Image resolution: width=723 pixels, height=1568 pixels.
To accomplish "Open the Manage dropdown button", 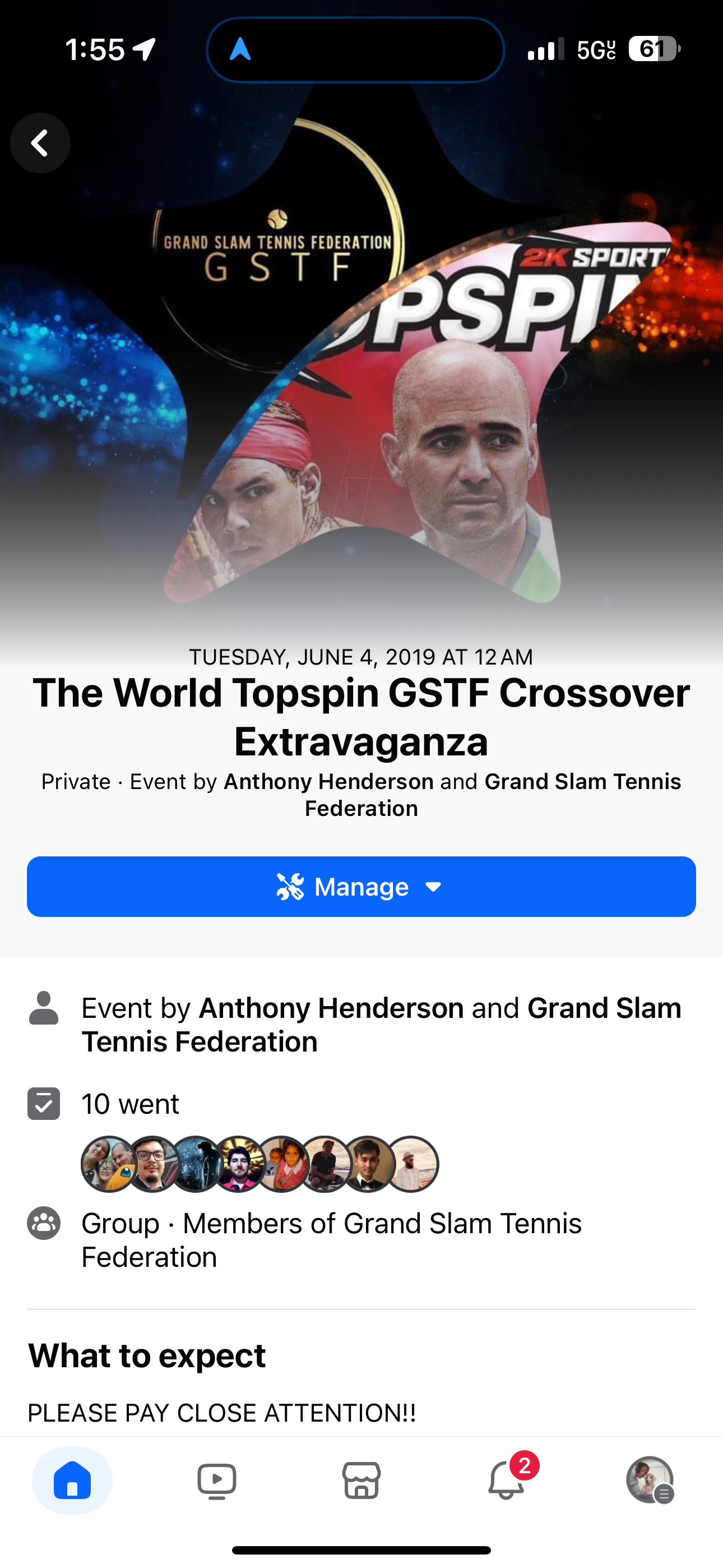I will (361, 887).
